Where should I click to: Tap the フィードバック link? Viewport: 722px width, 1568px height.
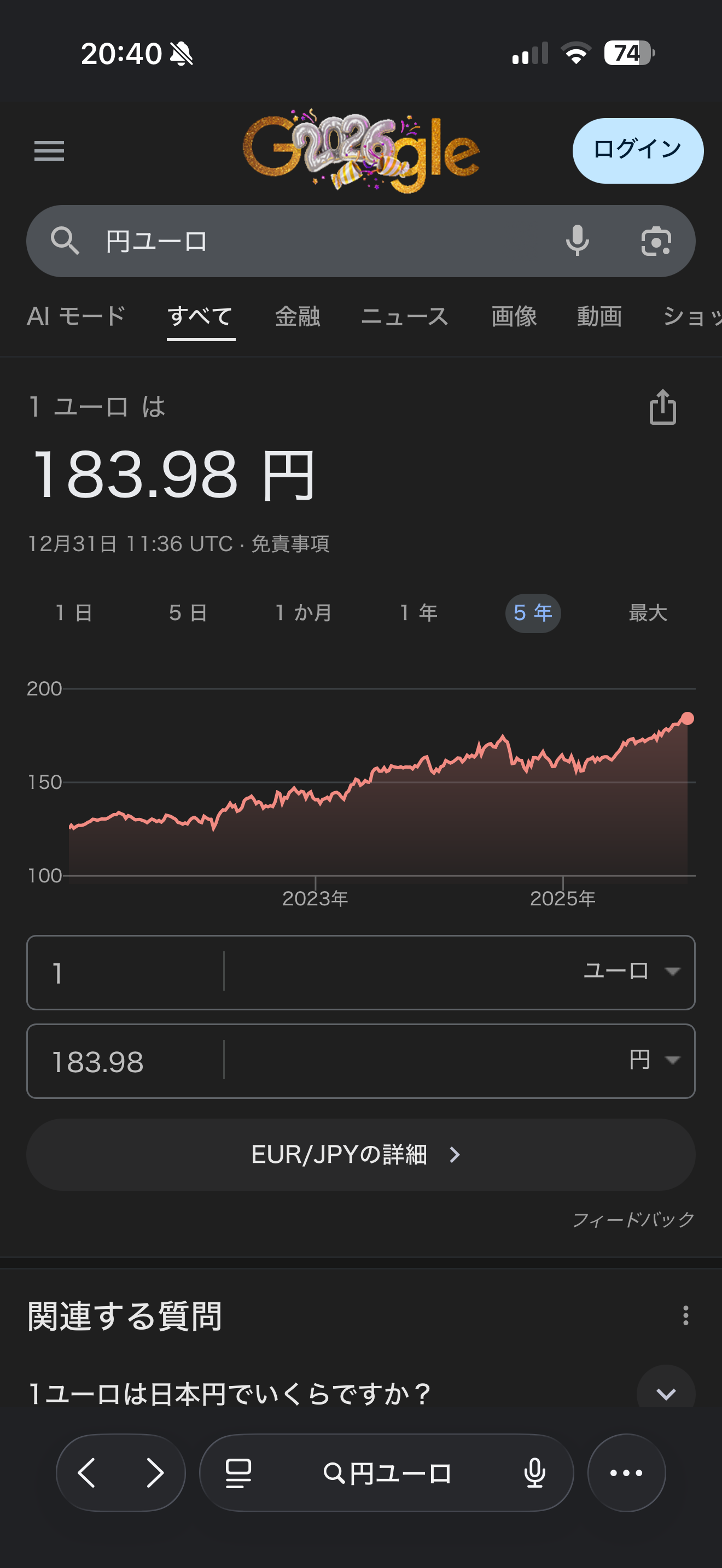633,1219
